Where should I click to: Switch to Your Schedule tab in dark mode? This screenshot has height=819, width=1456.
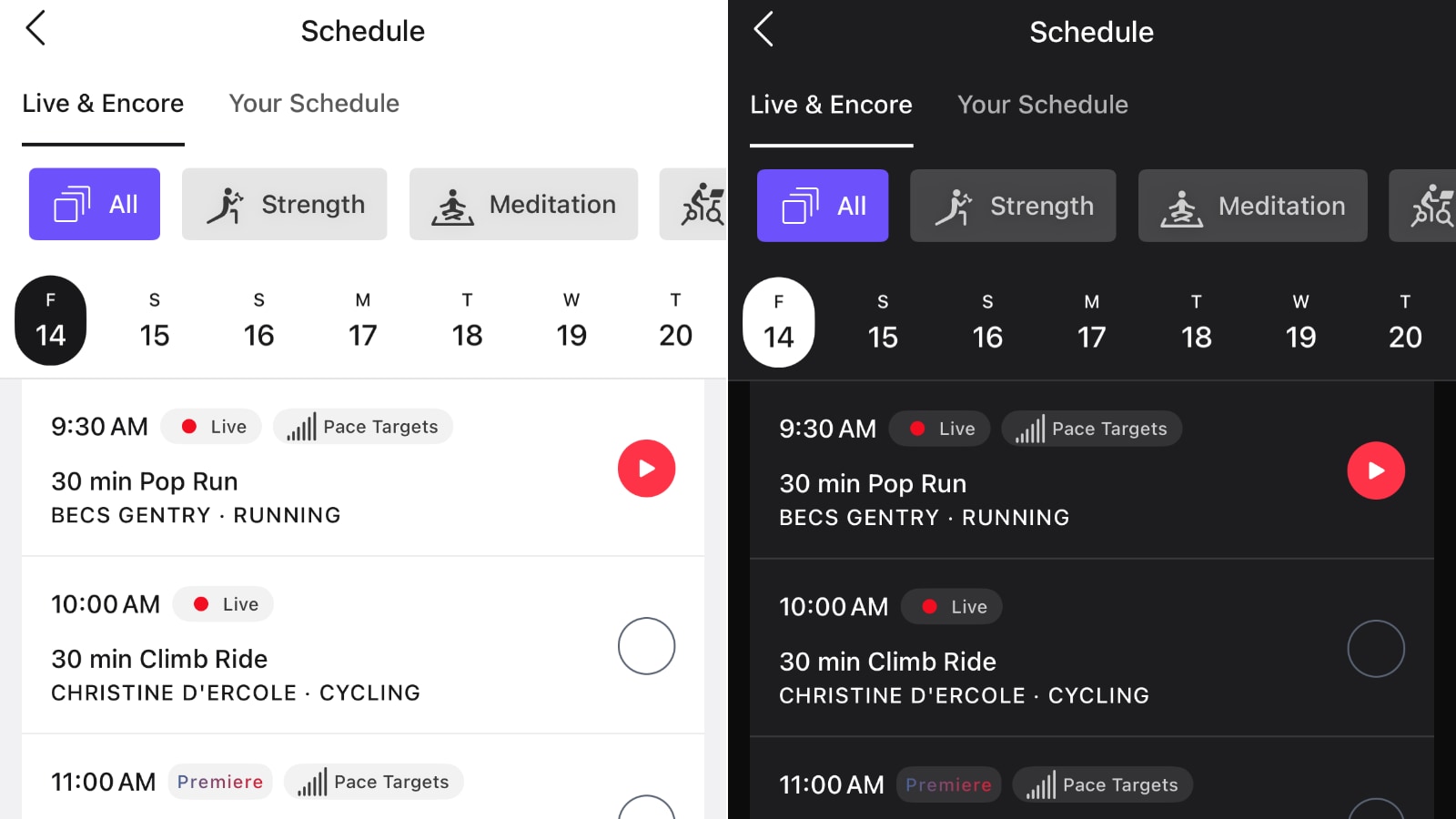click(1042, 105)
